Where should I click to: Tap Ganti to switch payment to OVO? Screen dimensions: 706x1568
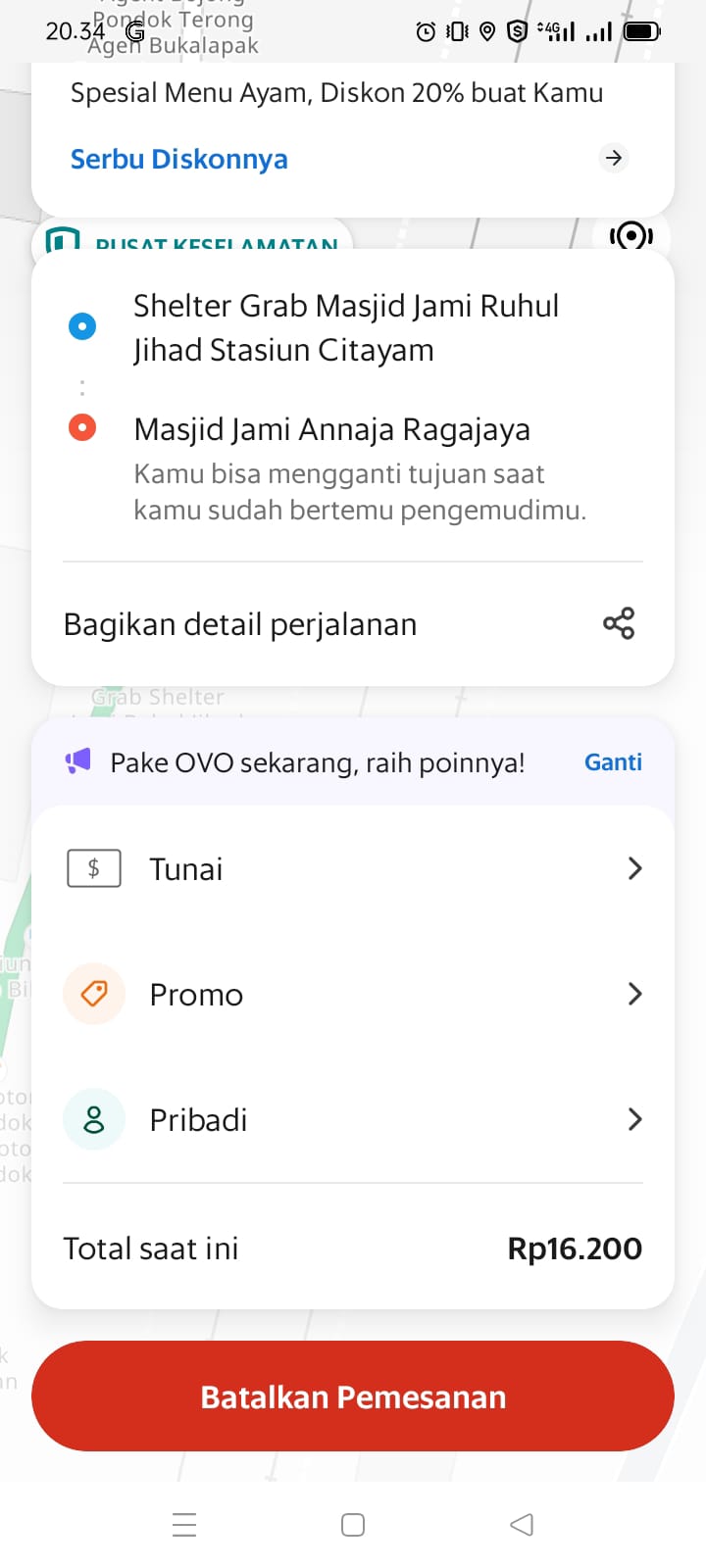(x=613, y=762)
